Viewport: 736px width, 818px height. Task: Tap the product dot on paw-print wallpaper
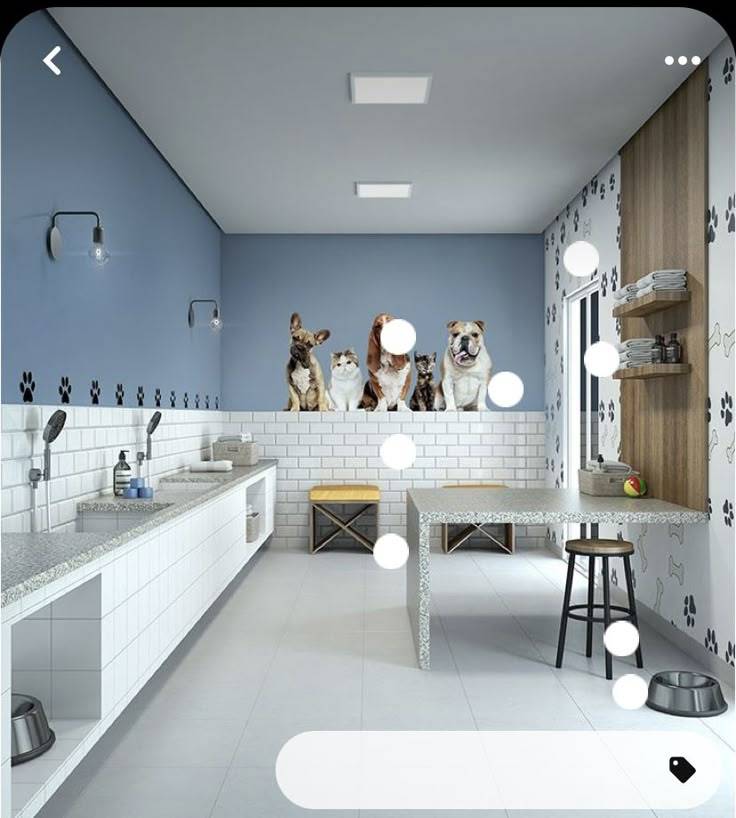(581, 259)
